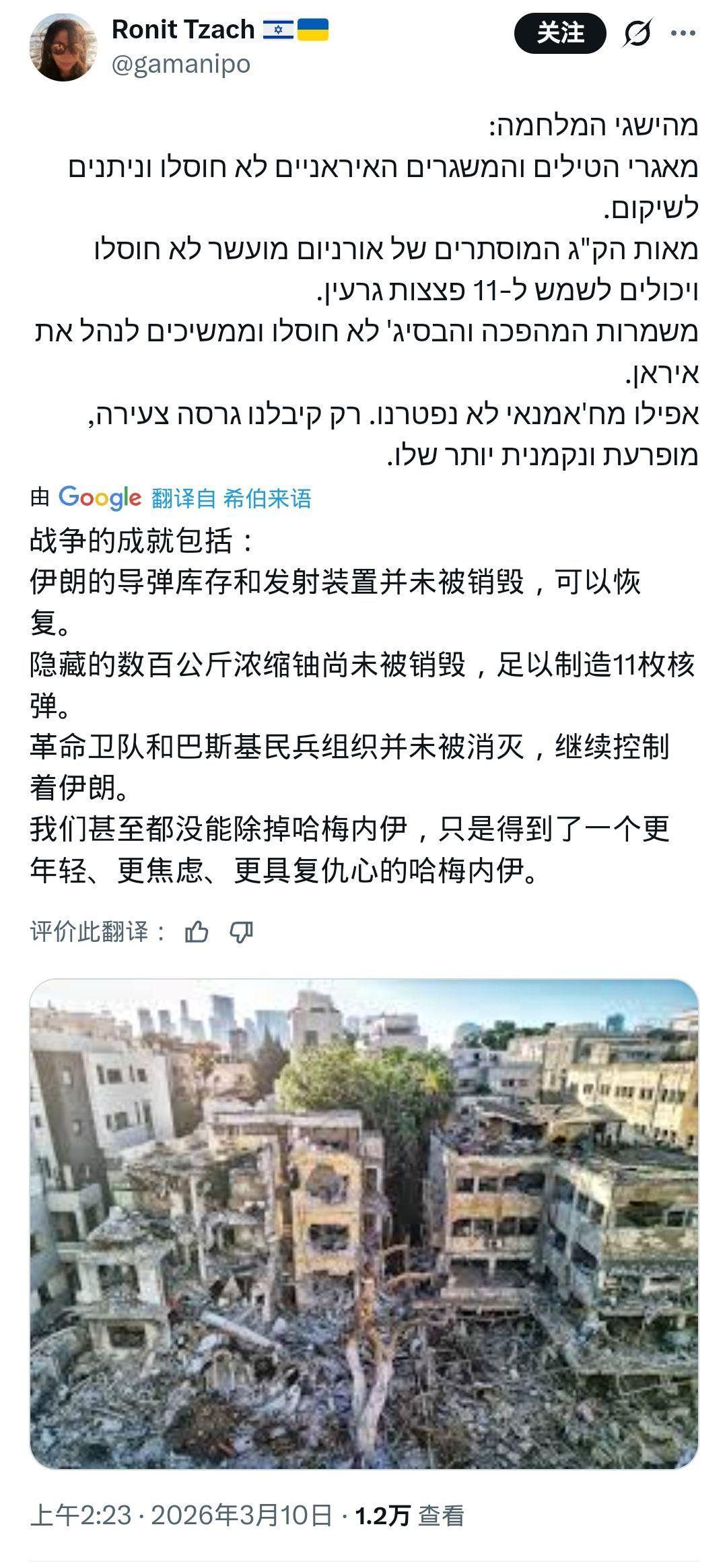Open Ronit Tzach's profile via the name

[183, 28]
